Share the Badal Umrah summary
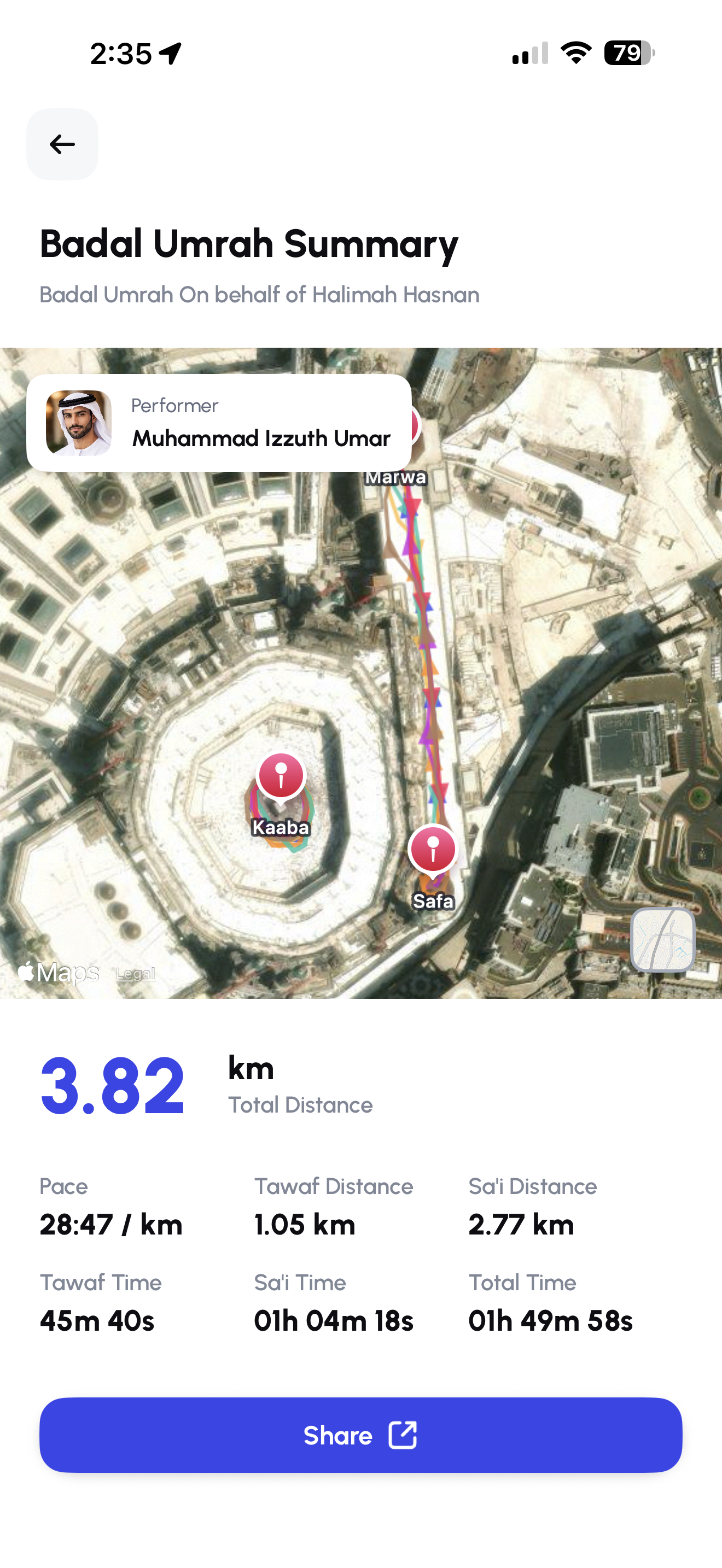722x1568 pixels. 360,1435
